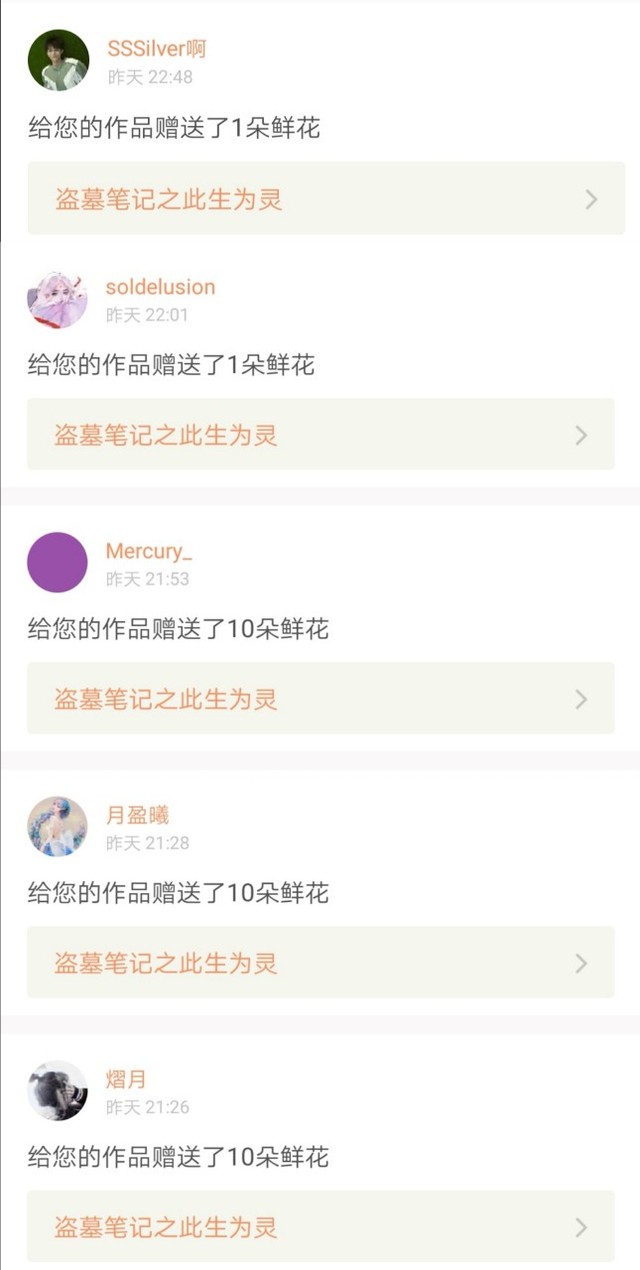Tap the username Mercury_
Image resolution: width=640 pixels, height=1270 pixels.
point(149,551)
